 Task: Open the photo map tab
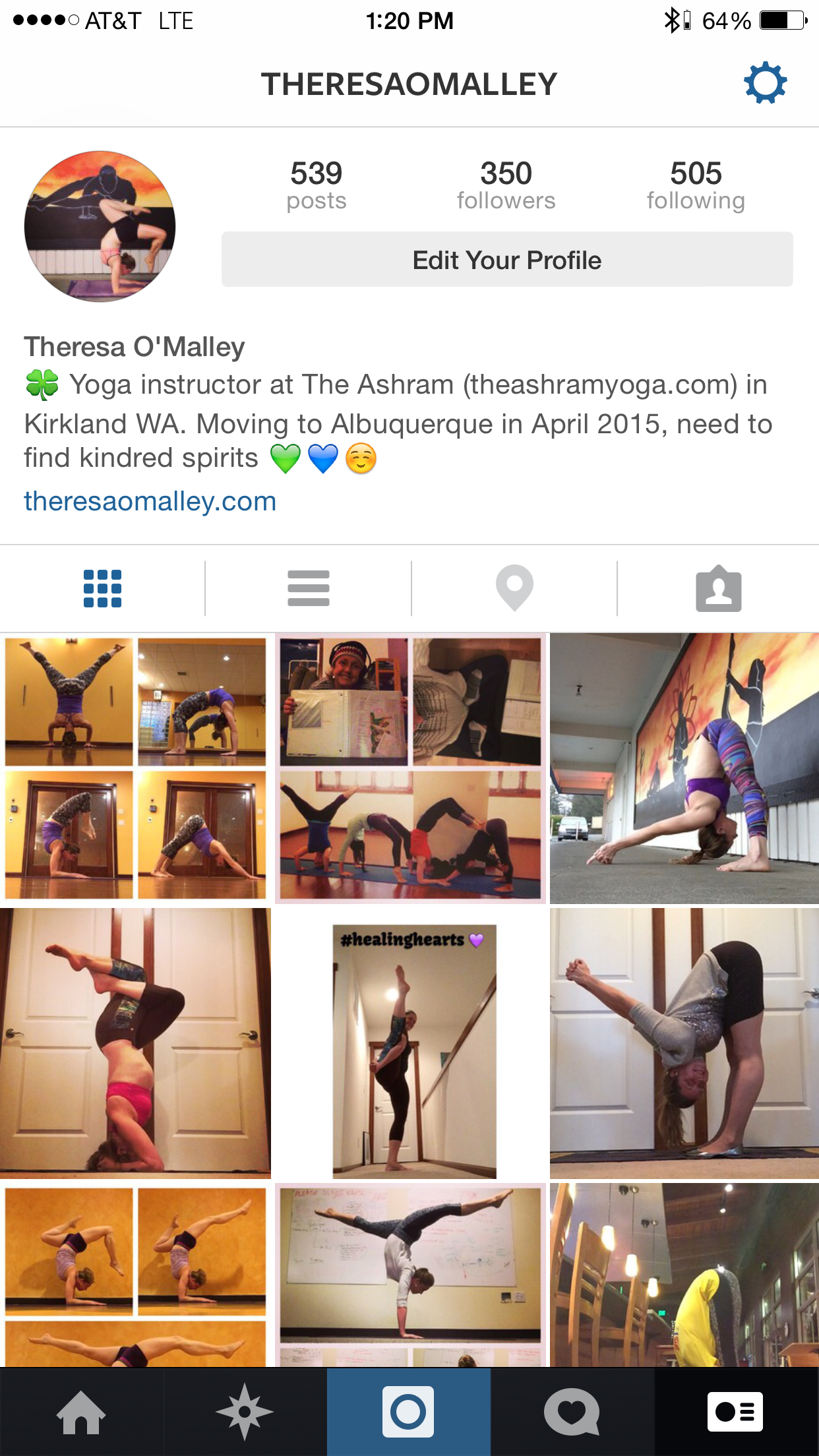coord(514,588)
